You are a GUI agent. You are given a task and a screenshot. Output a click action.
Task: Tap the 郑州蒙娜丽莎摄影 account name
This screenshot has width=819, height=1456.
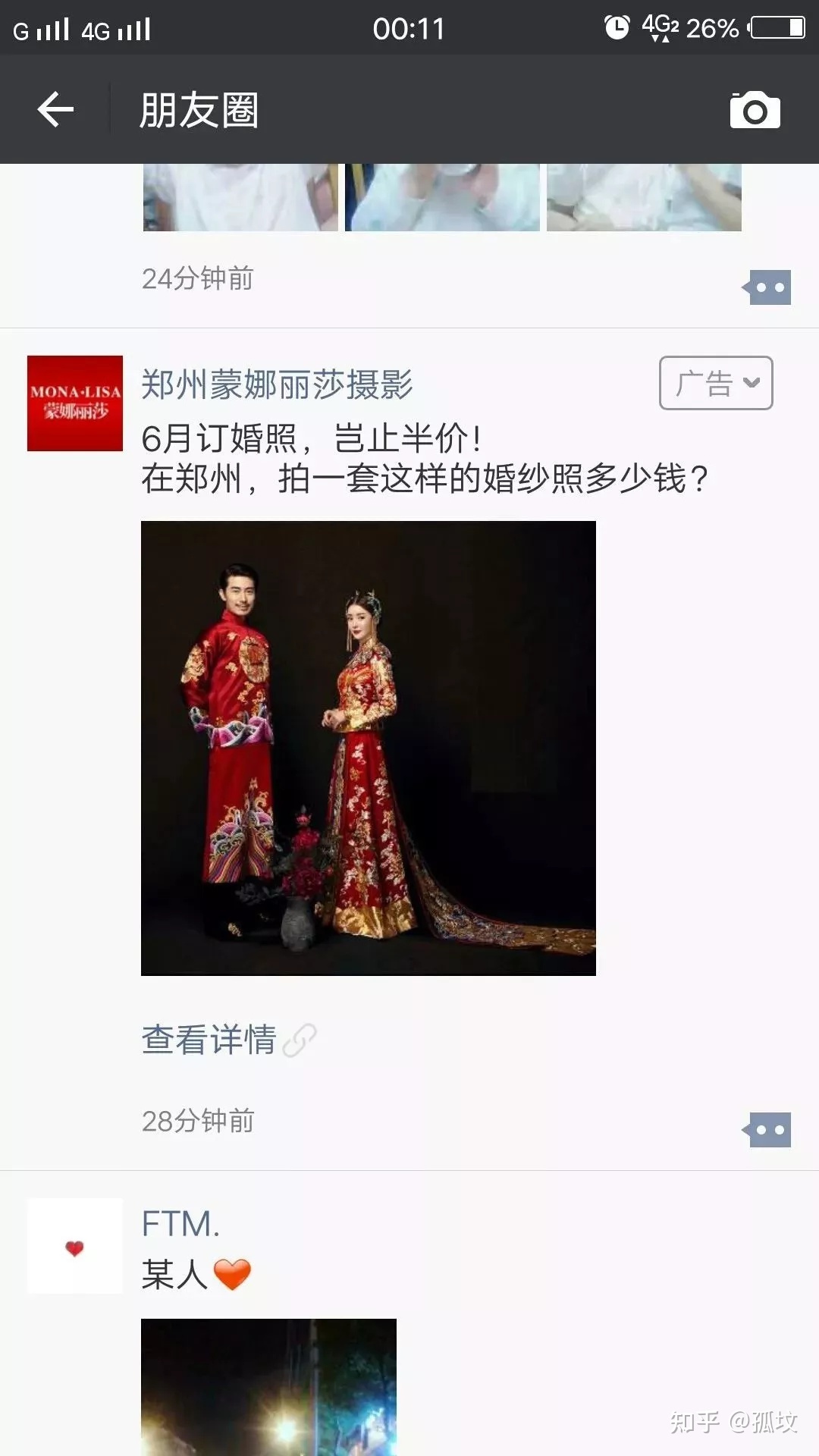(x=277, y=384)
